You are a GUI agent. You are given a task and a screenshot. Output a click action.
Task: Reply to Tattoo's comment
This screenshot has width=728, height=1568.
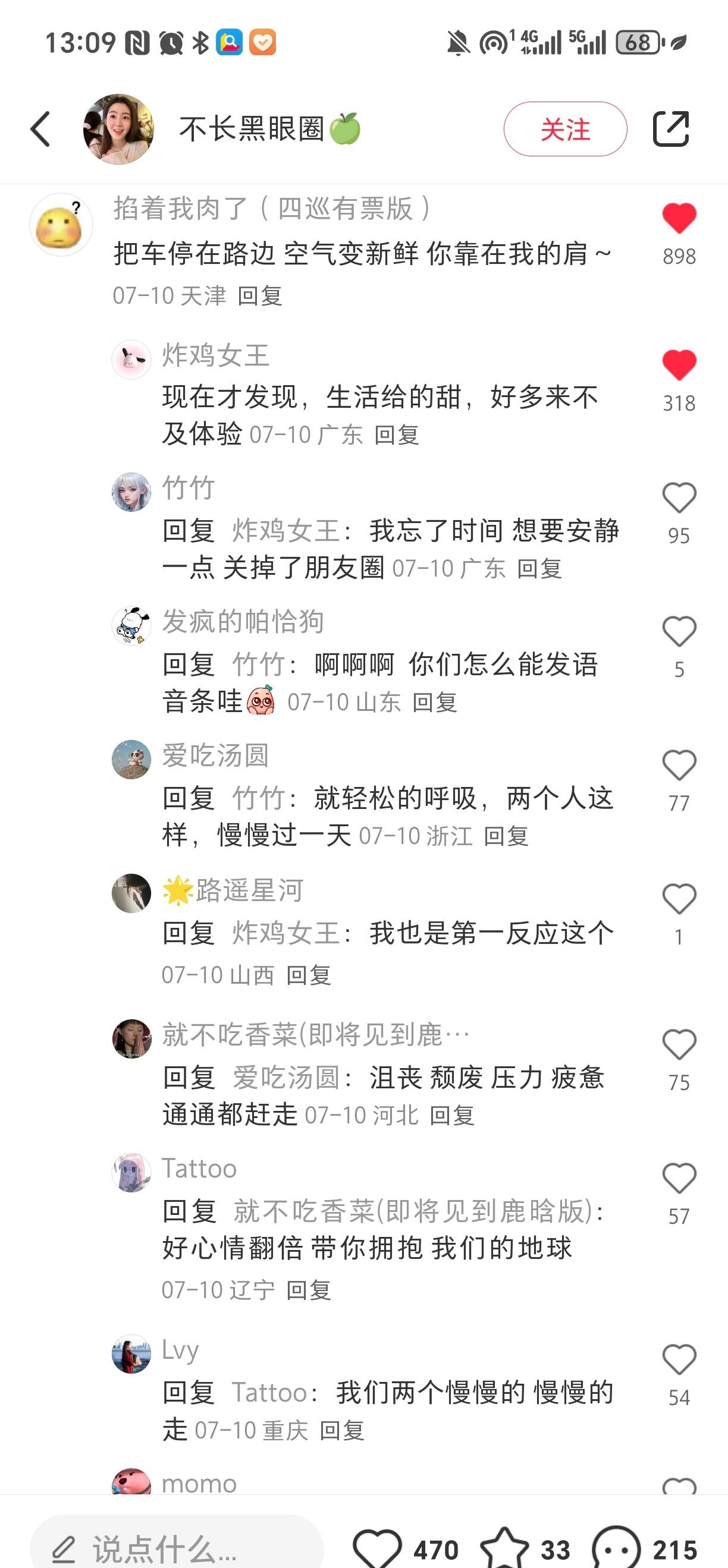308,1290
